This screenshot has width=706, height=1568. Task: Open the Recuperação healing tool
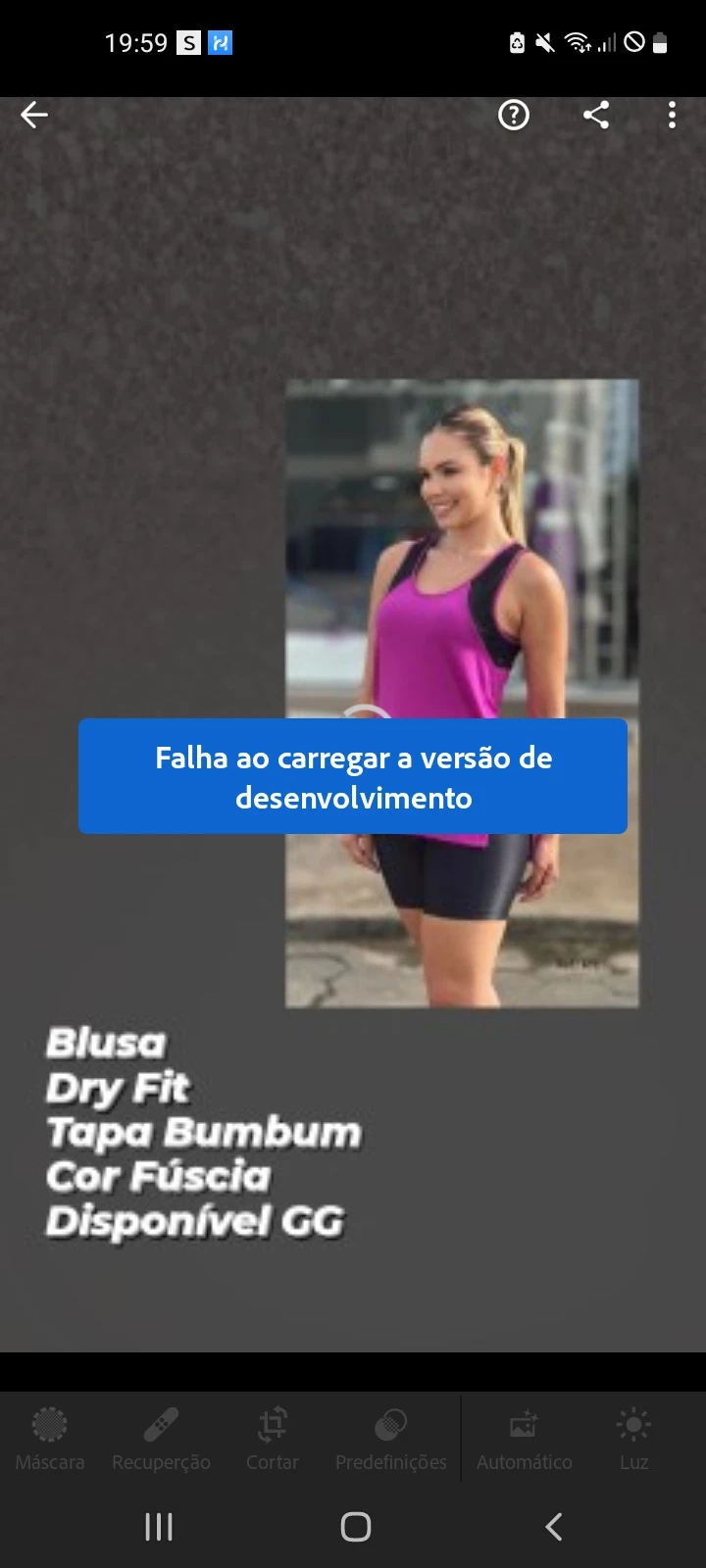(x=161, y=1438)
